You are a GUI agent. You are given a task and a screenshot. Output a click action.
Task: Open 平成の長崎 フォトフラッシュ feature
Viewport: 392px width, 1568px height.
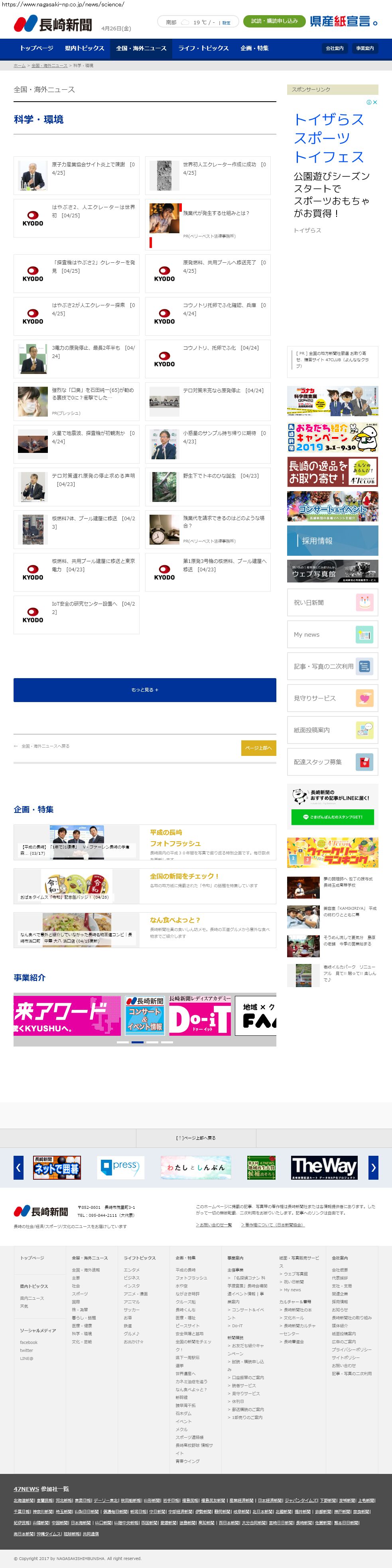click(175, 838)
